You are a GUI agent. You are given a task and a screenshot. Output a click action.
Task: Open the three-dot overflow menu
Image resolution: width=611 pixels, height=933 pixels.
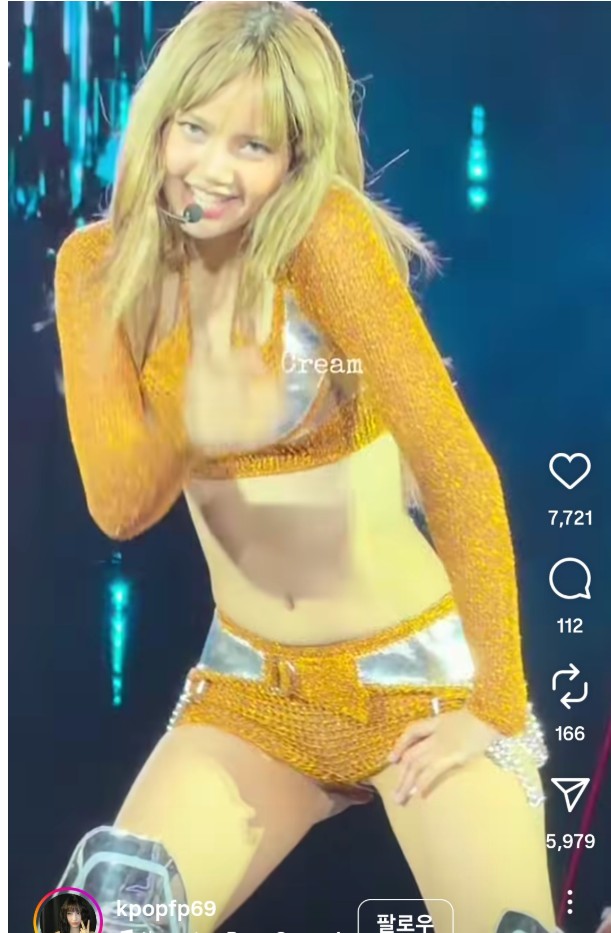point(570,903)
